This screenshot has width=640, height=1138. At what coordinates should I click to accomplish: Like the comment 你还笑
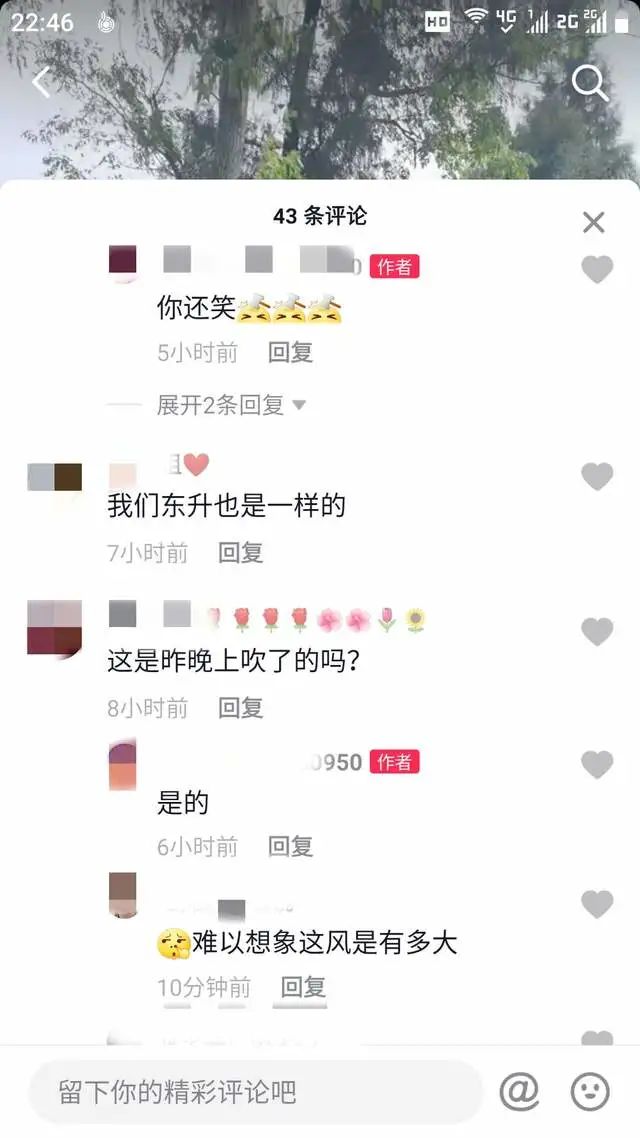(597, 270)
